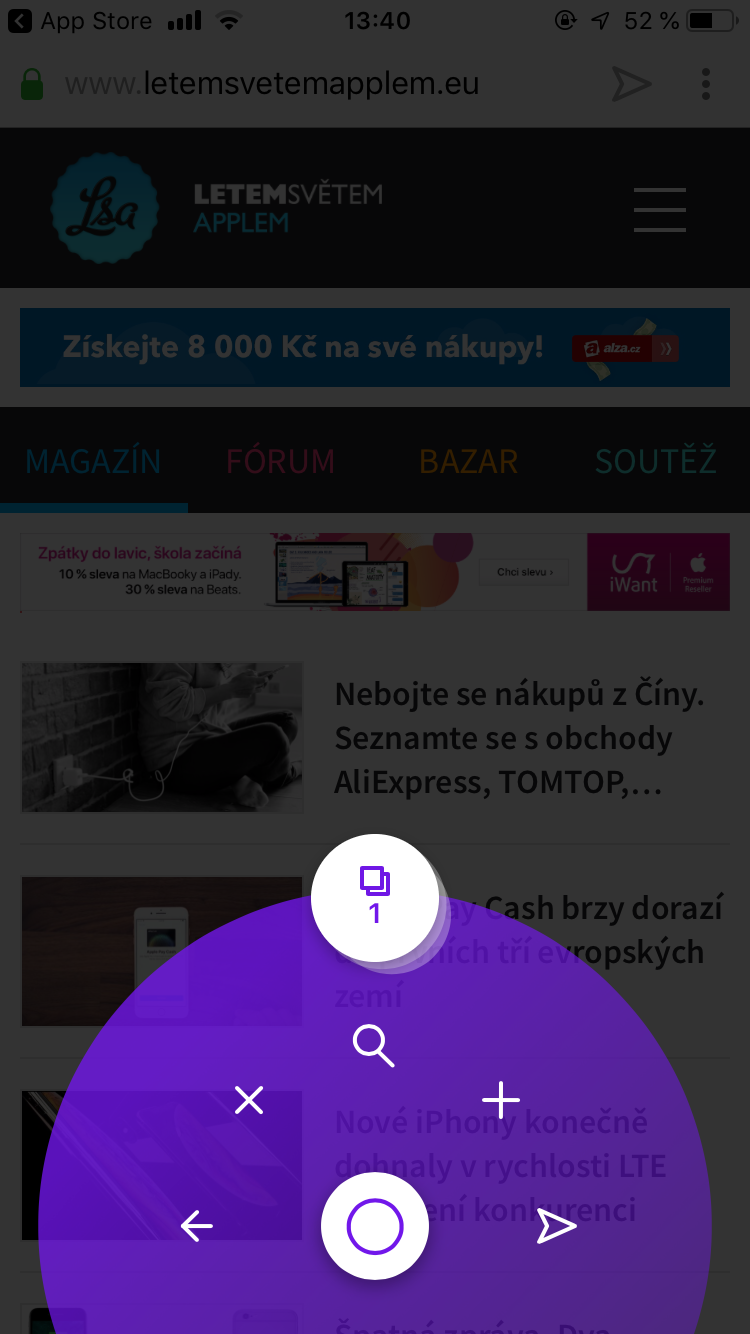Click the Alza banner 'Získejte 8 000 Kč'
750x1334 pixels.
375,347
